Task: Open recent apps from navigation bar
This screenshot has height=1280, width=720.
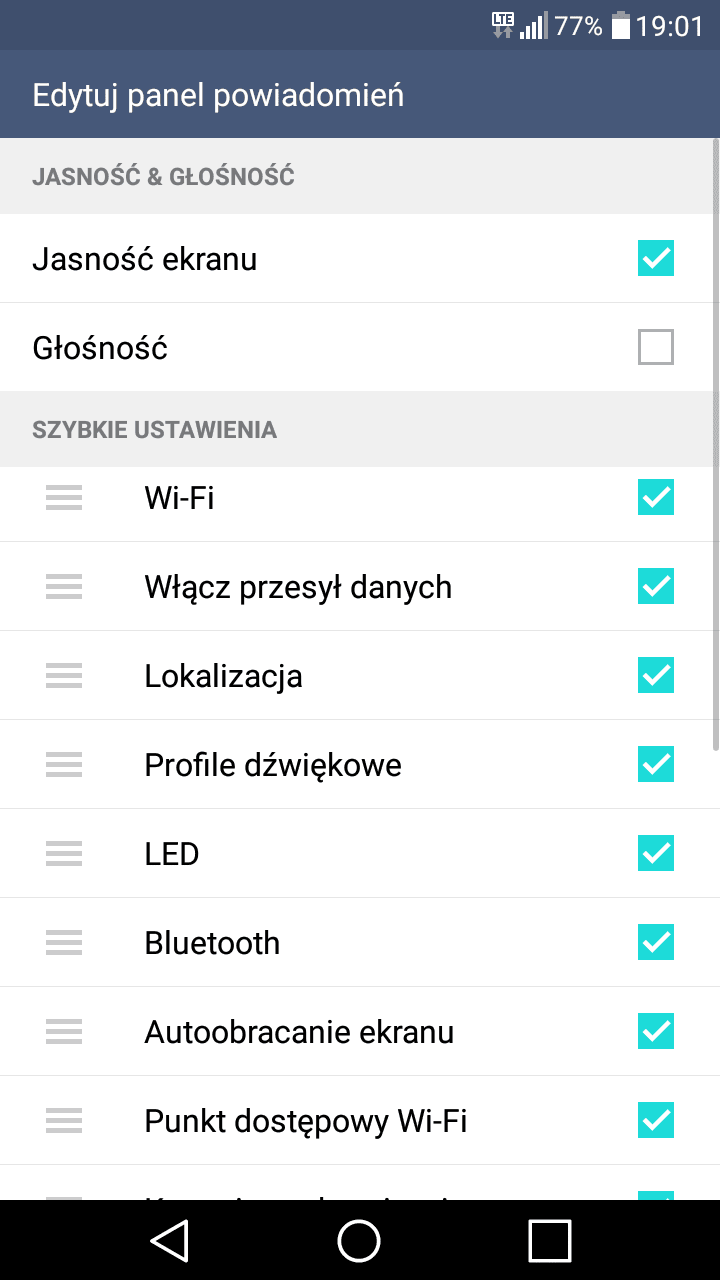Action: pos(549,1240)
